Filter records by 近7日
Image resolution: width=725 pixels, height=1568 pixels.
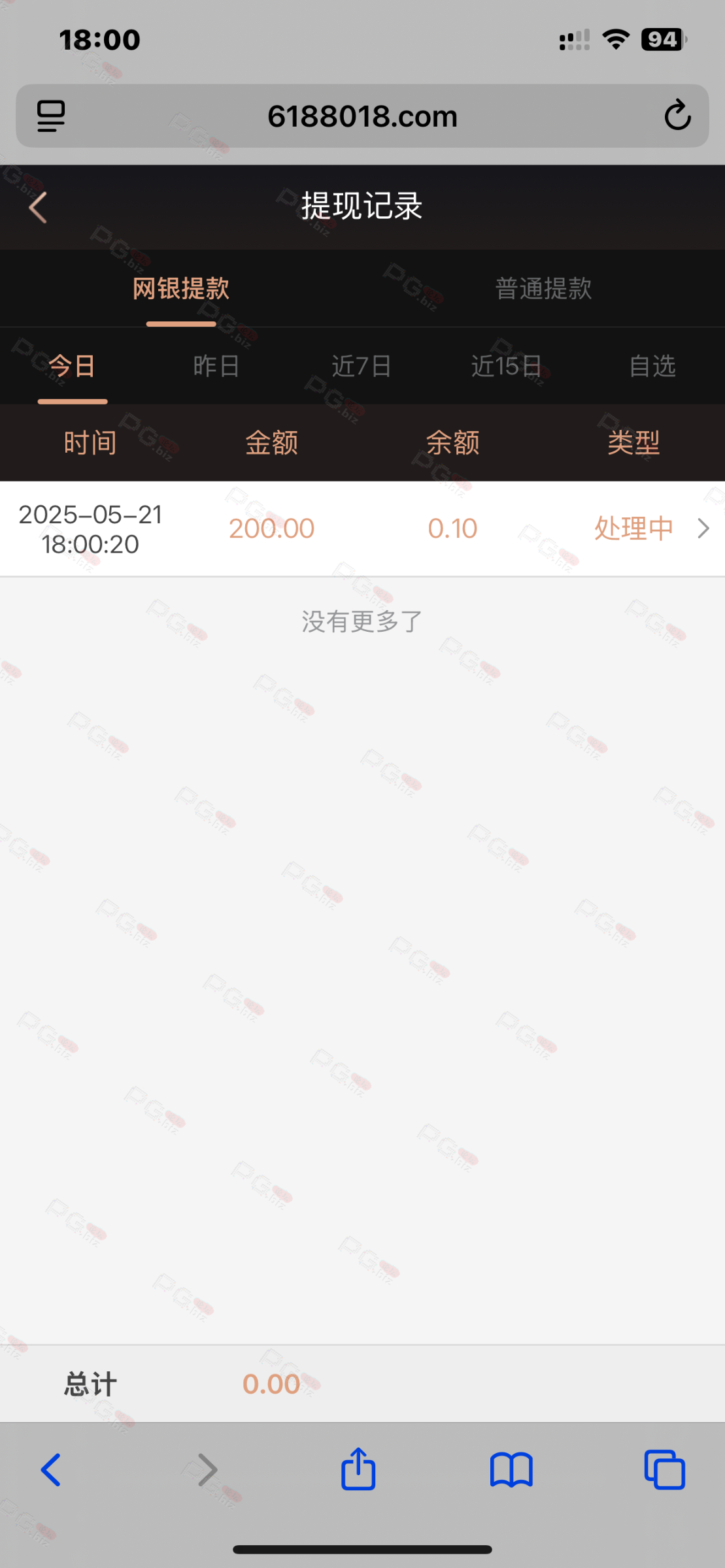pyautogui.click(x=362, y=365)
